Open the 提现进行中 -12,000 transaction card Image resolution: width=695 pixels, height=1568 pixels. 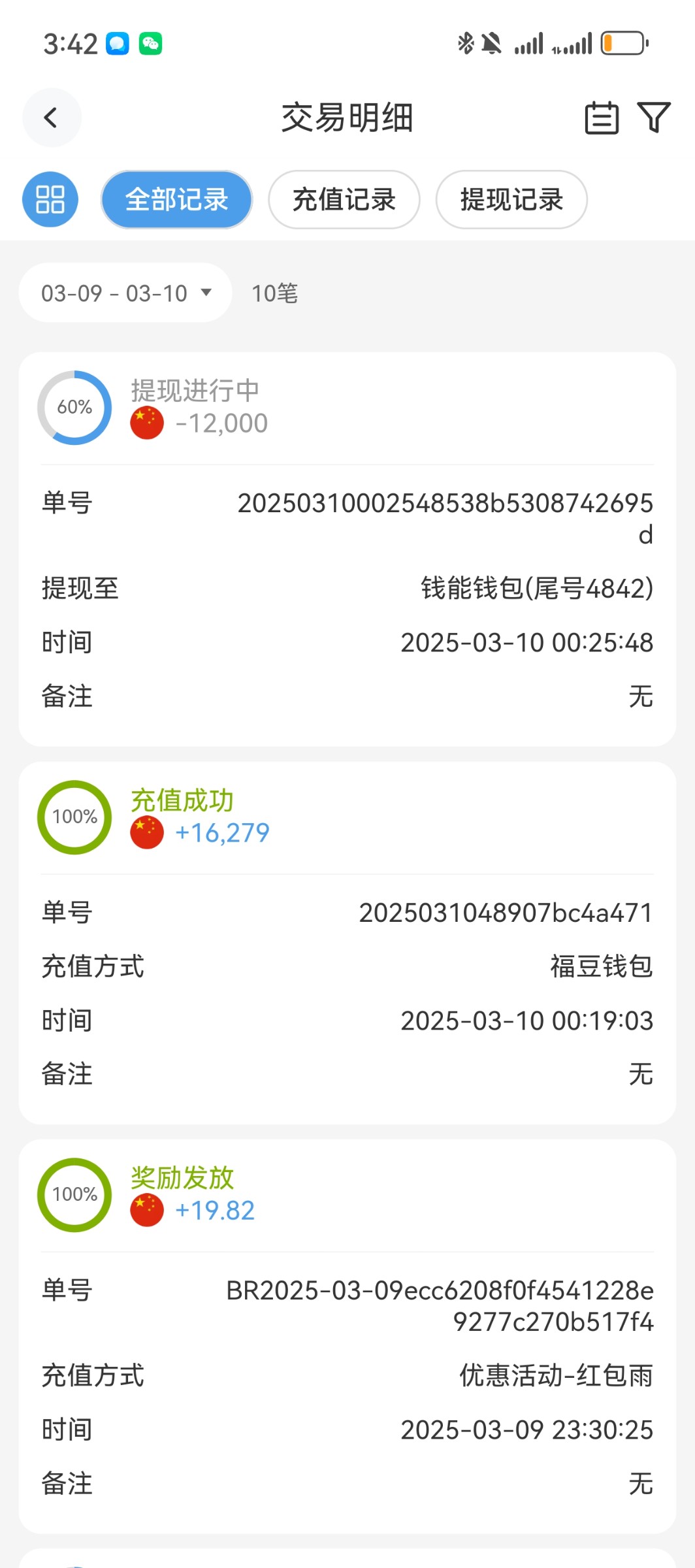347,549
